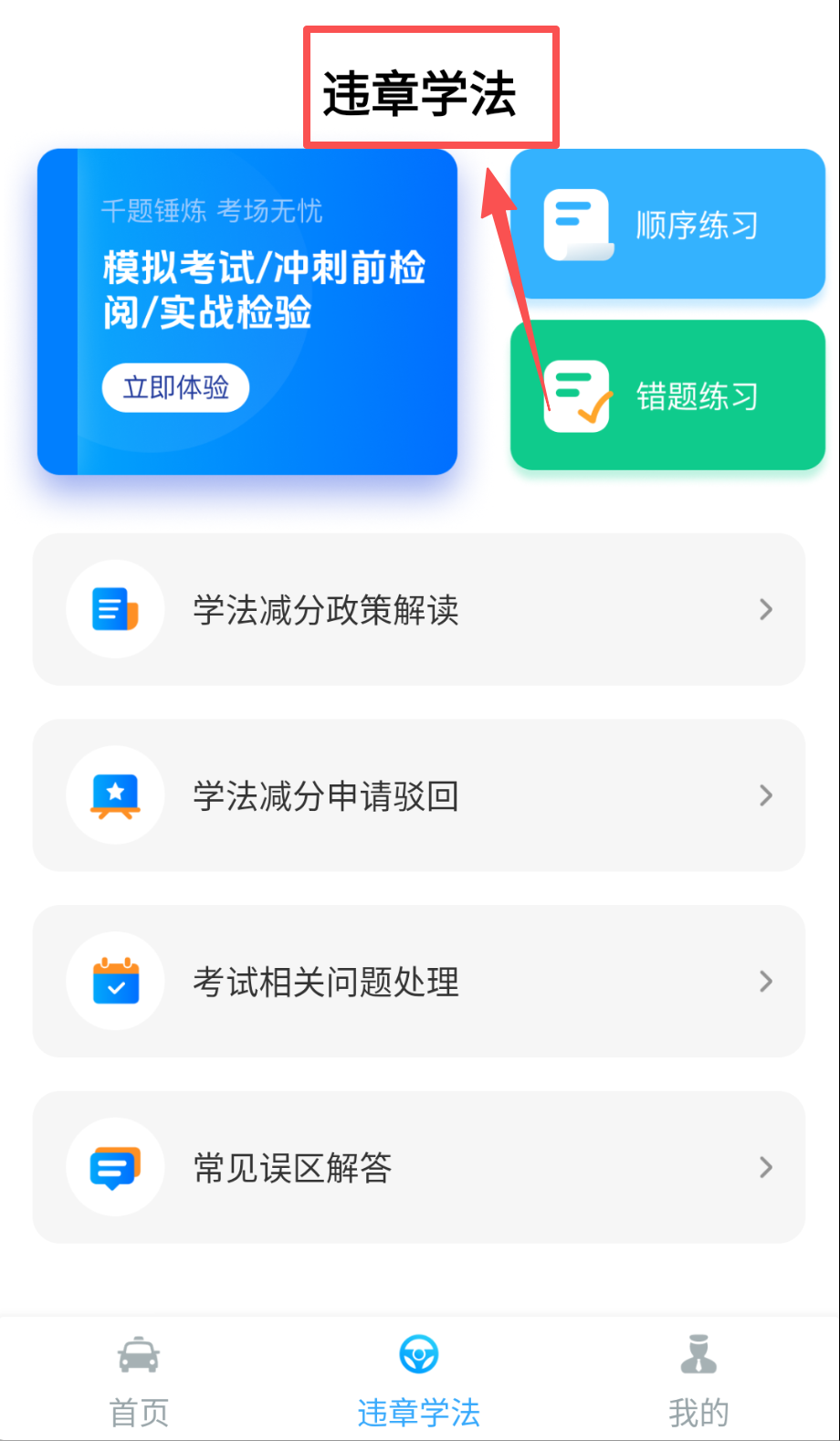Open 顺序练习 practice card

coord(668,225)
